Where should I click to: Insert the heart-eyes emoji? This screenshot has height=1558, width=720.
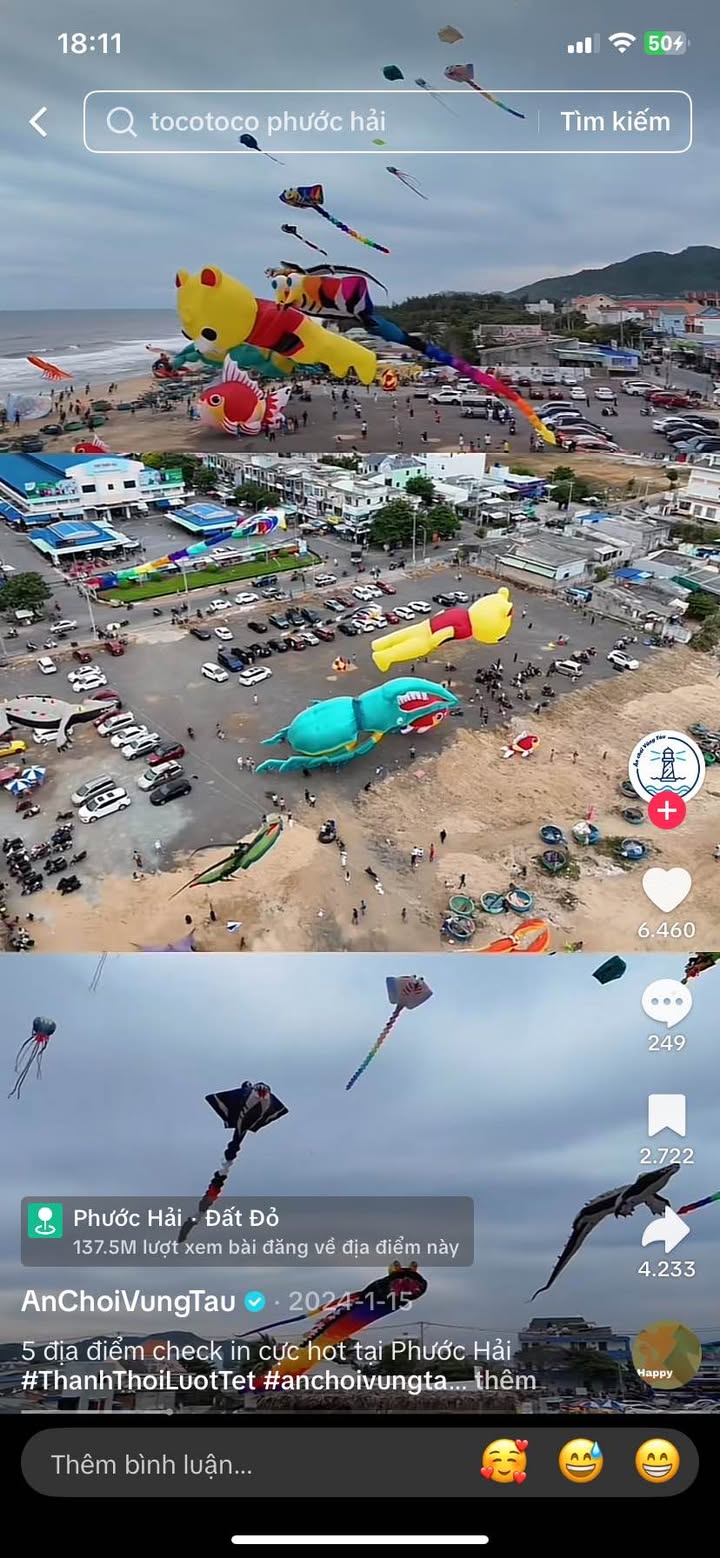click(x=503, y=1462)
